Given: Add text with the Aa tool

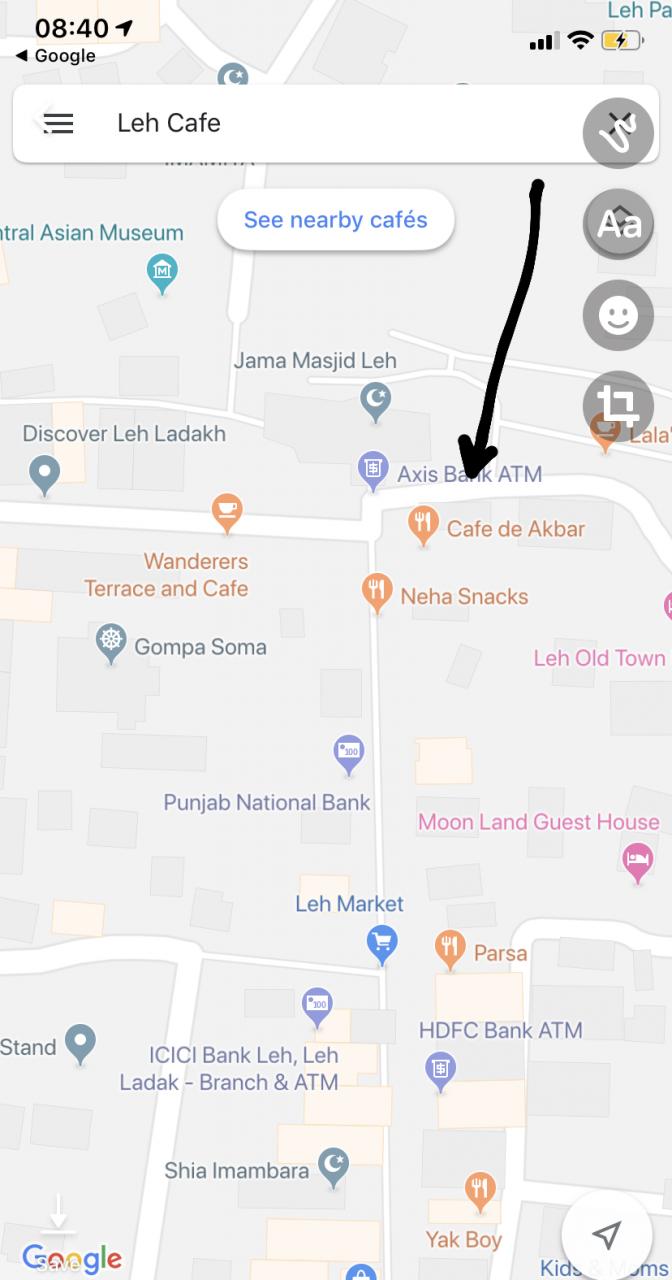Looking at the screenshot, I should (x=618, y=224).
